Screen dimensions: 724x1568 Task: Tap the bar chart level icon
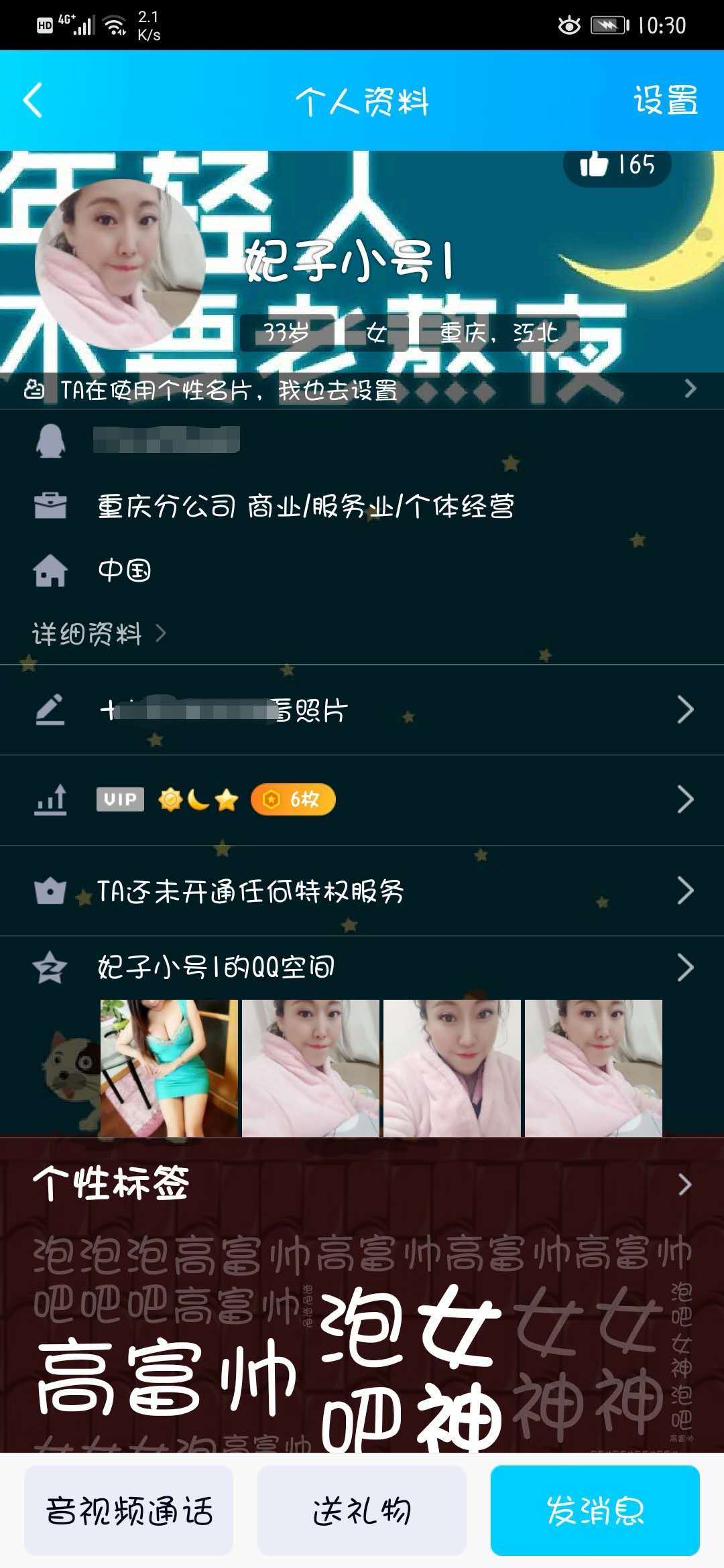click(x=50, y=799)
